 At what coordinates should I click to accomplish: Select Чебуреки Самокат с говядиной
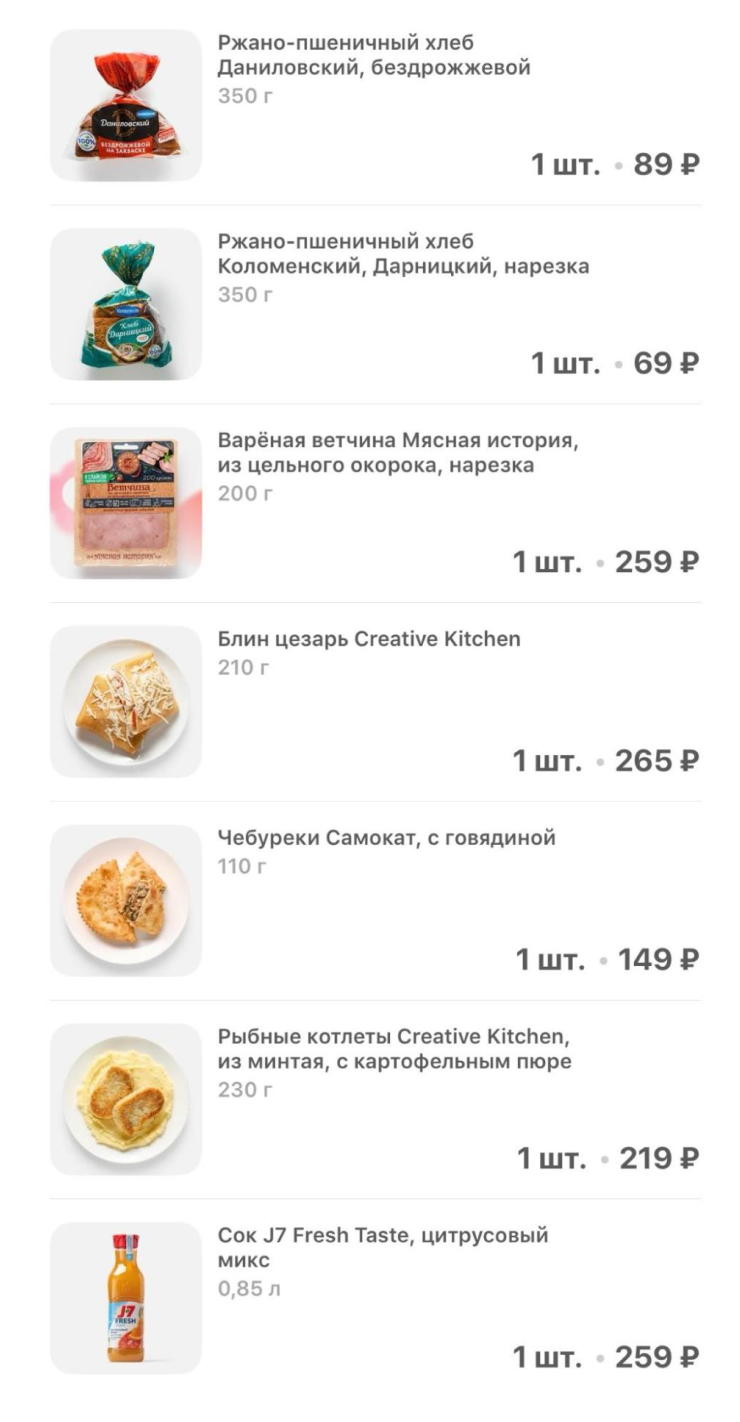click(386, 838)
